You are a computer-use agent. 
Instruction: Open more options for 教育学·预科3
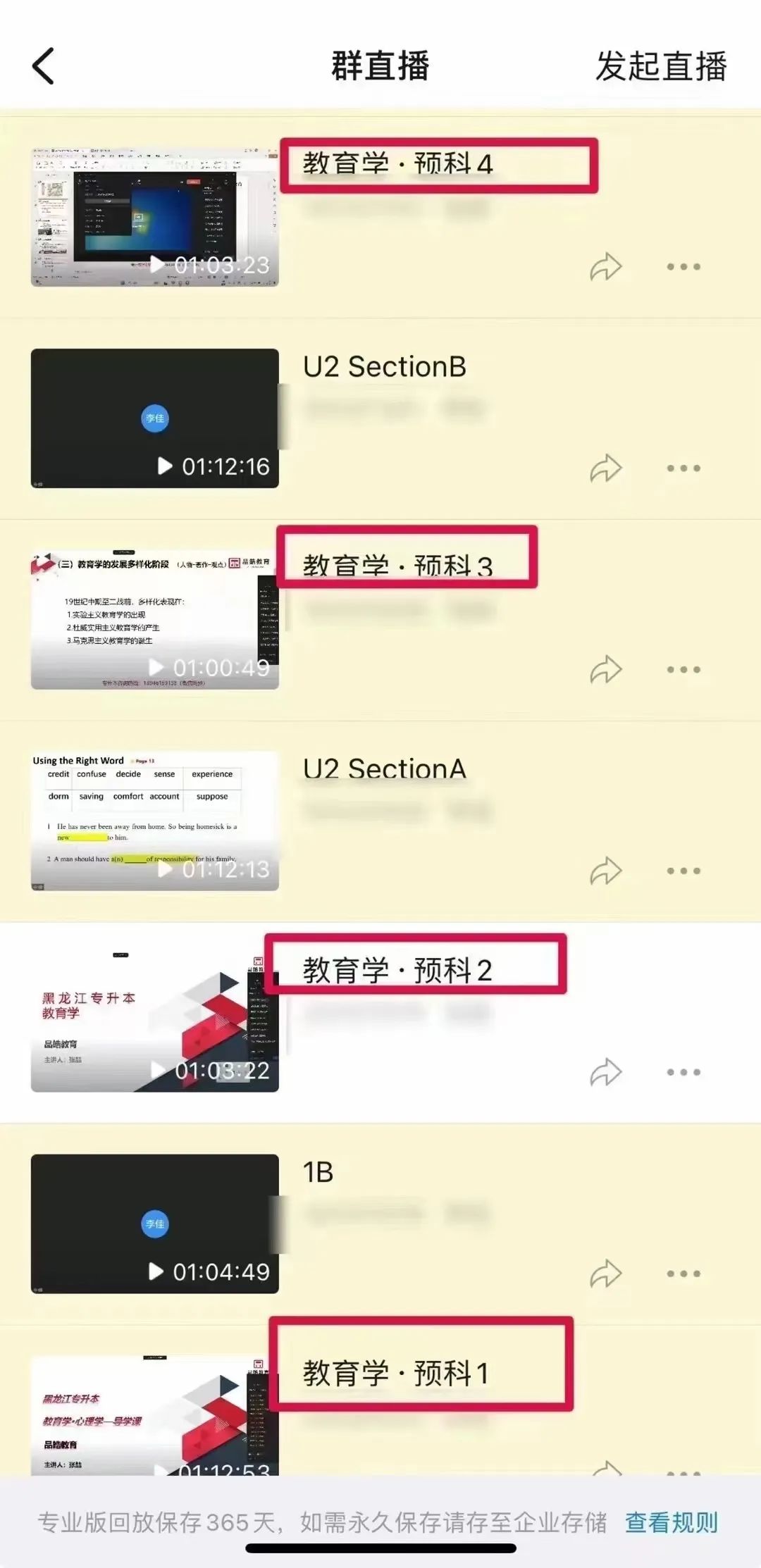coord(683,670)
